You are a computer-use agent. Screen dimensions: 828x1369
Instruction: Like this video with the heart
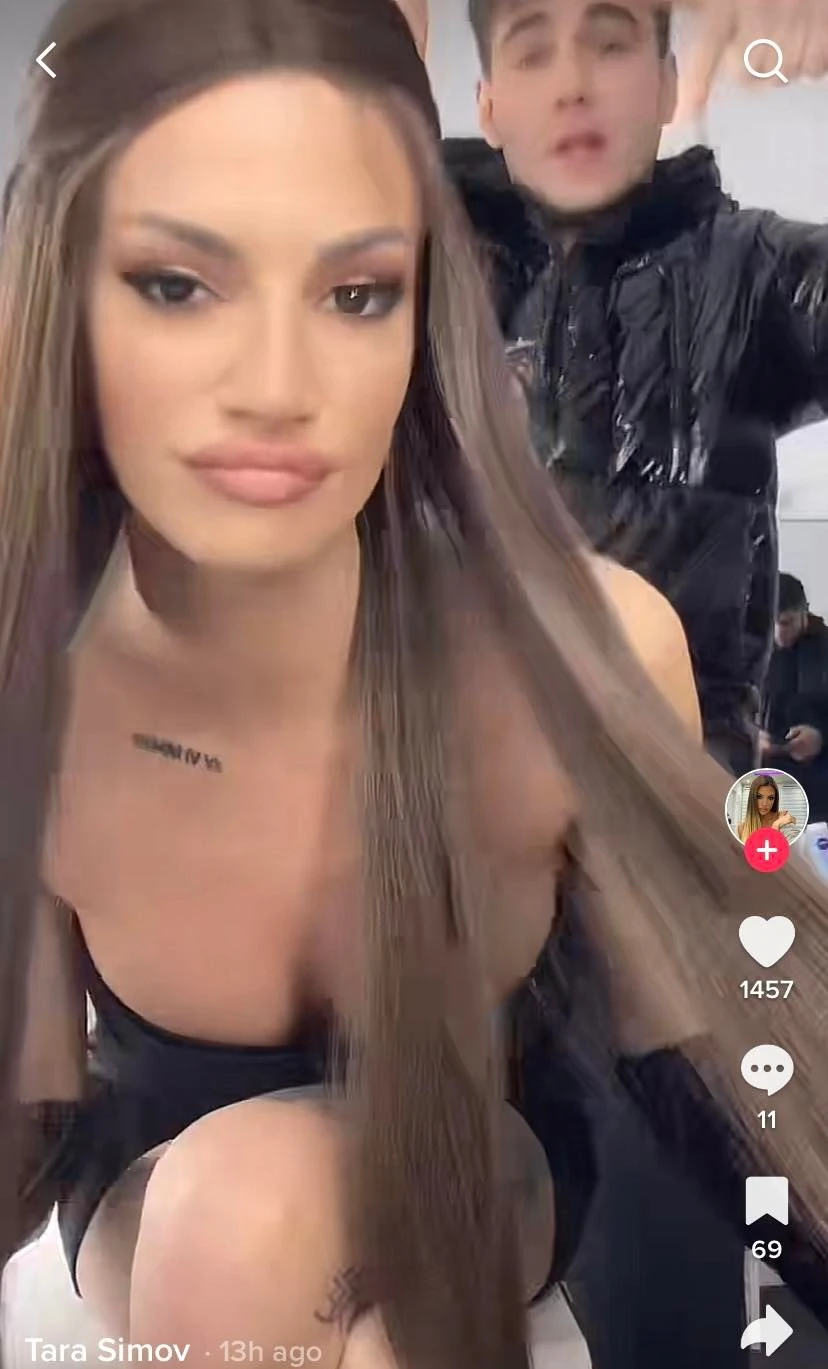point(766,942)
